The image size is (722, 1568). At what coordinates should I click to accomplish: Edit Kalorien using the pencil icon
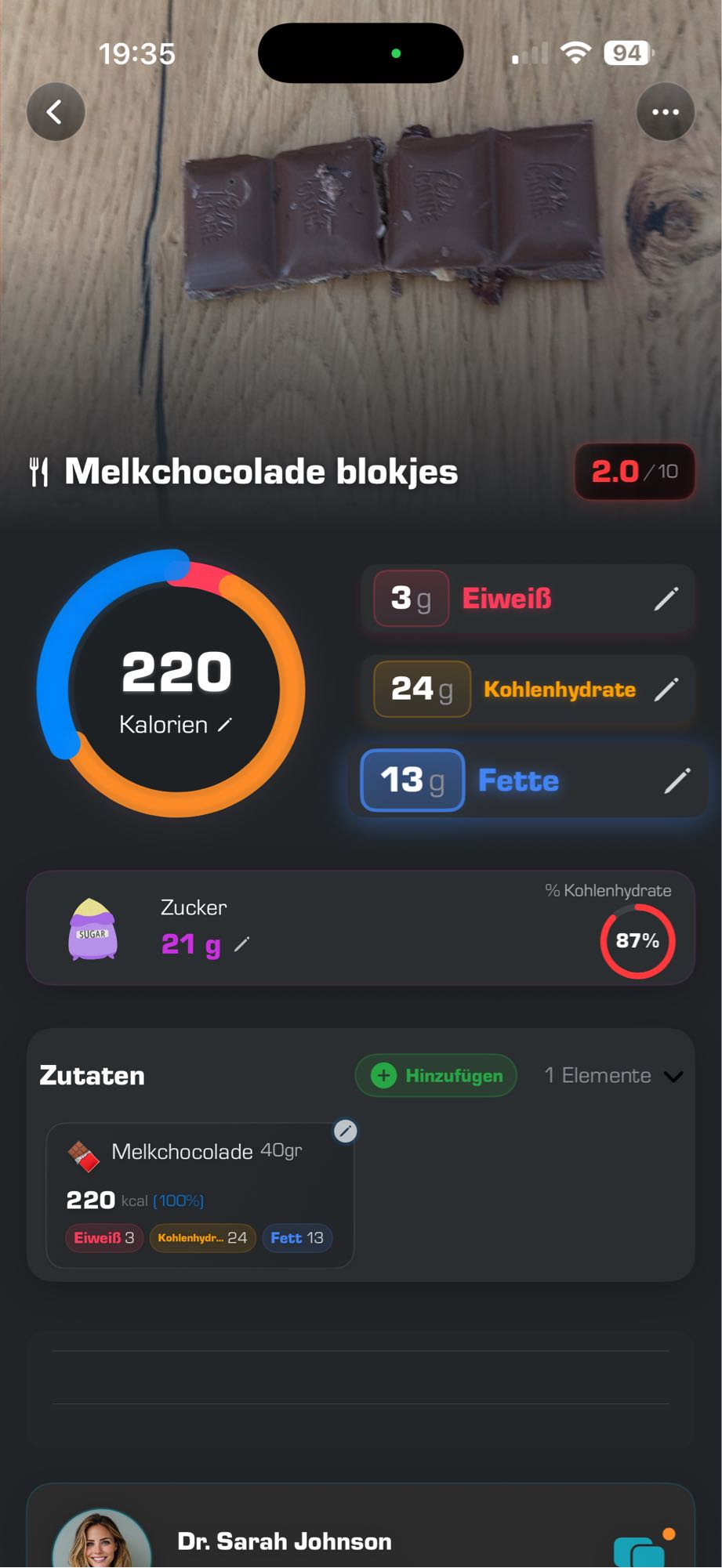(226, 725)
